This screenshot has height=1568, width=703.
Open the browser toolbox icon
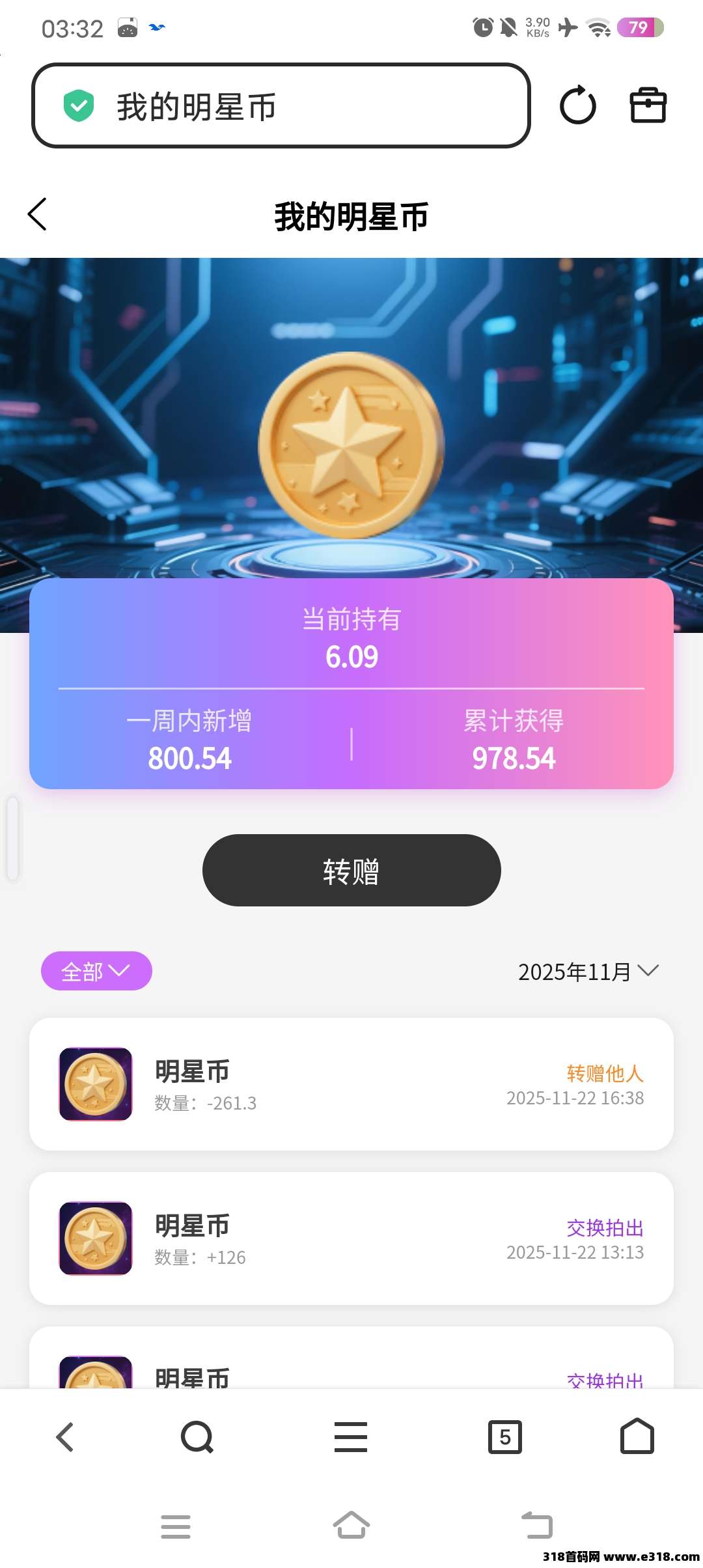(x=648, y=105)
